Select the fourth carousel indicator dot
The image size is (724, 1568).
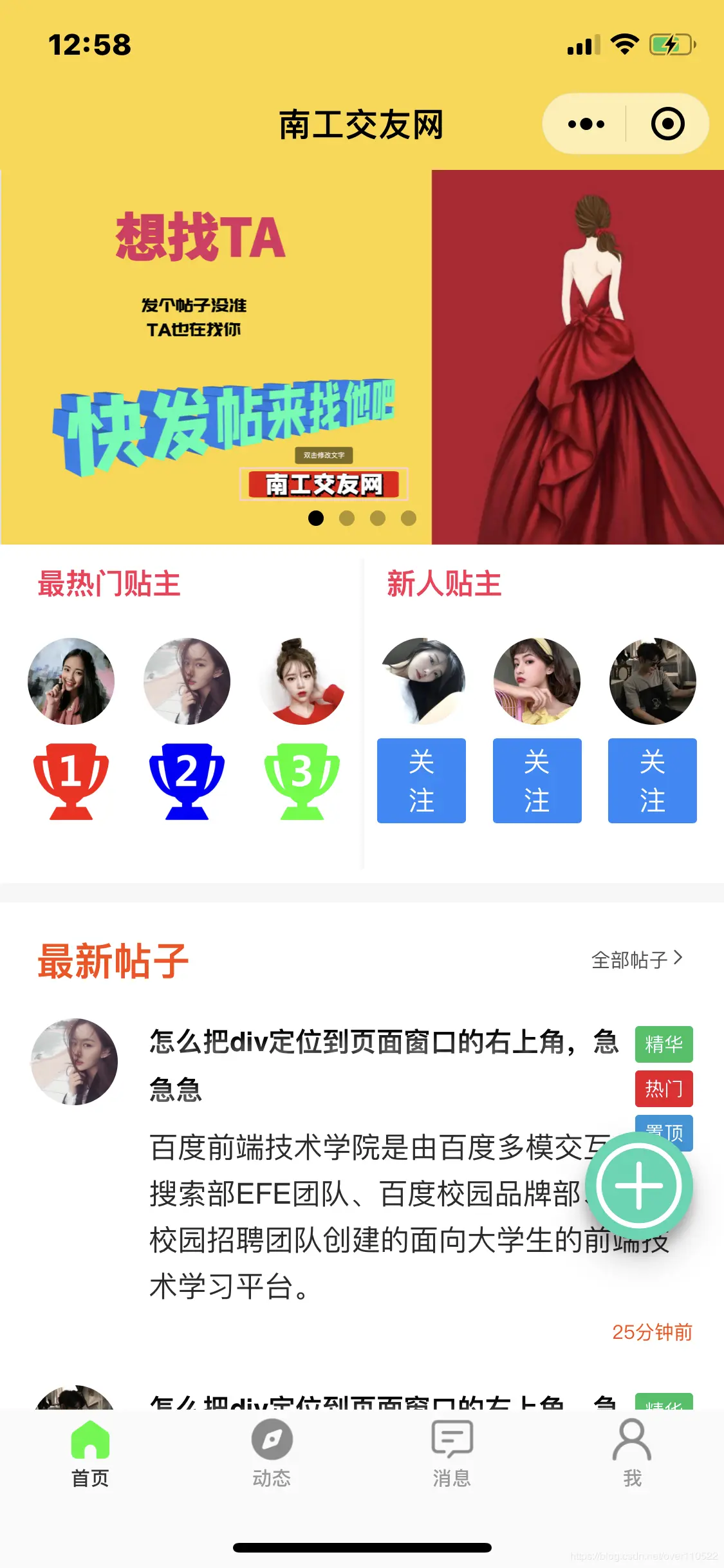(x=407, y=517)
